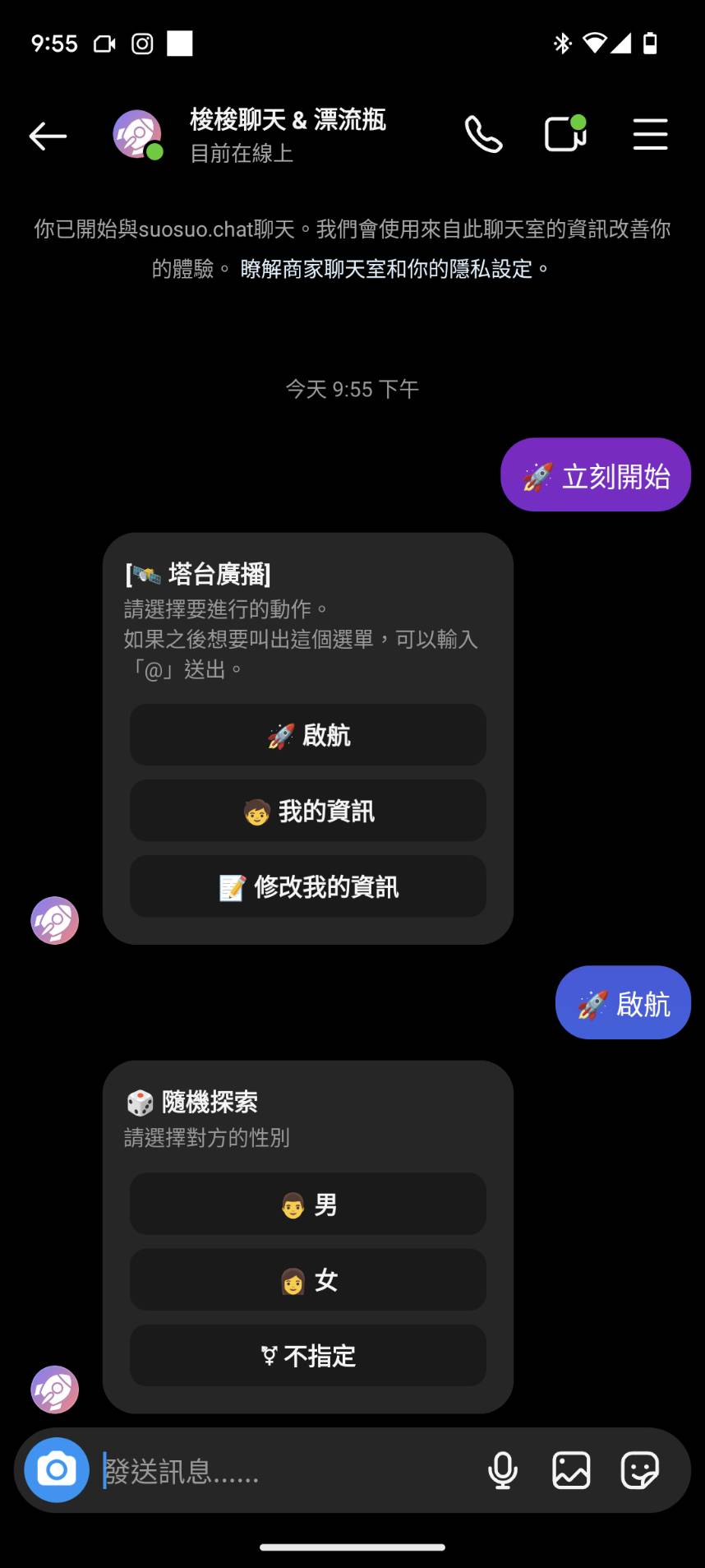
Task: Select 女 as the partner gender
Action: [306, 1279]
